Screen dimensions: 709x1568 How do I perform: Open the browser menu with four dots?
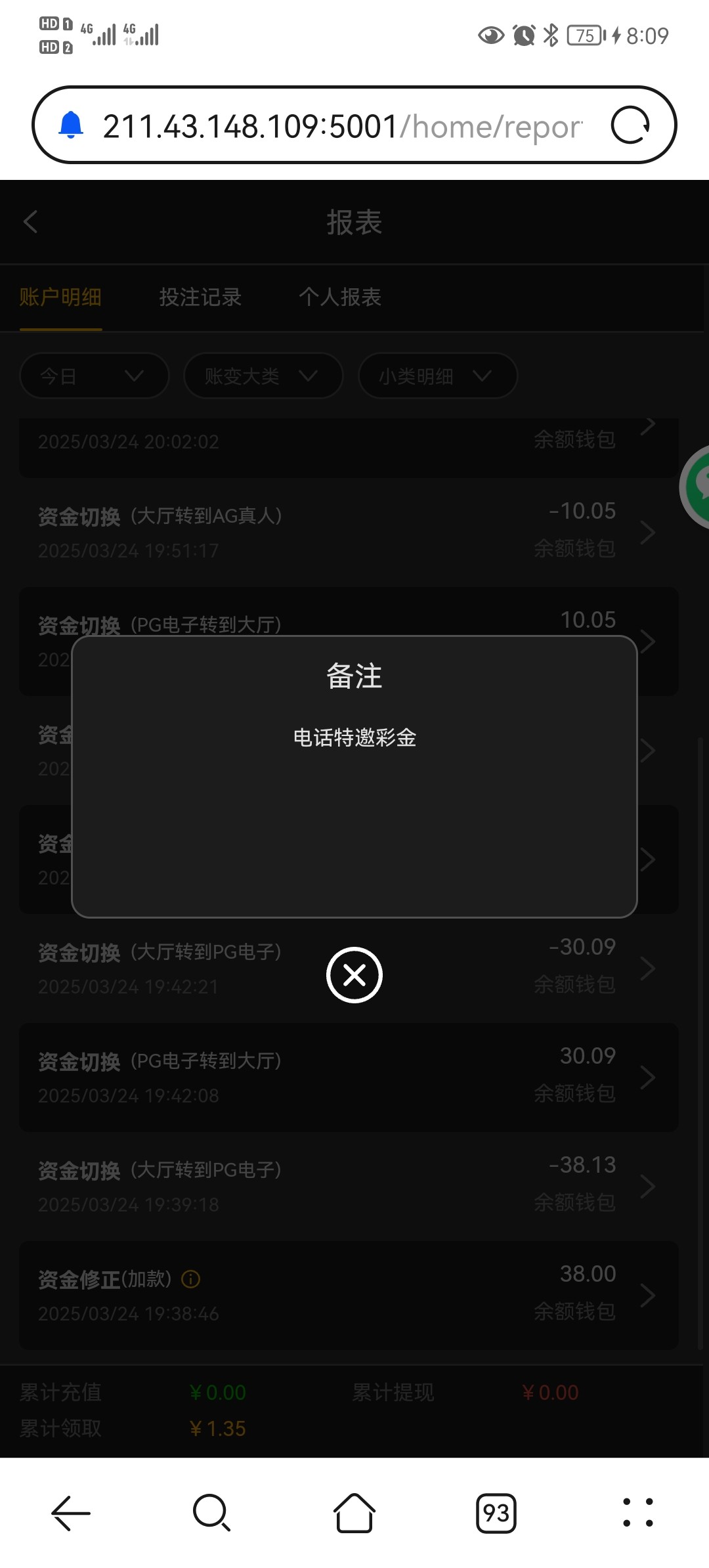tap(637, 1513)
